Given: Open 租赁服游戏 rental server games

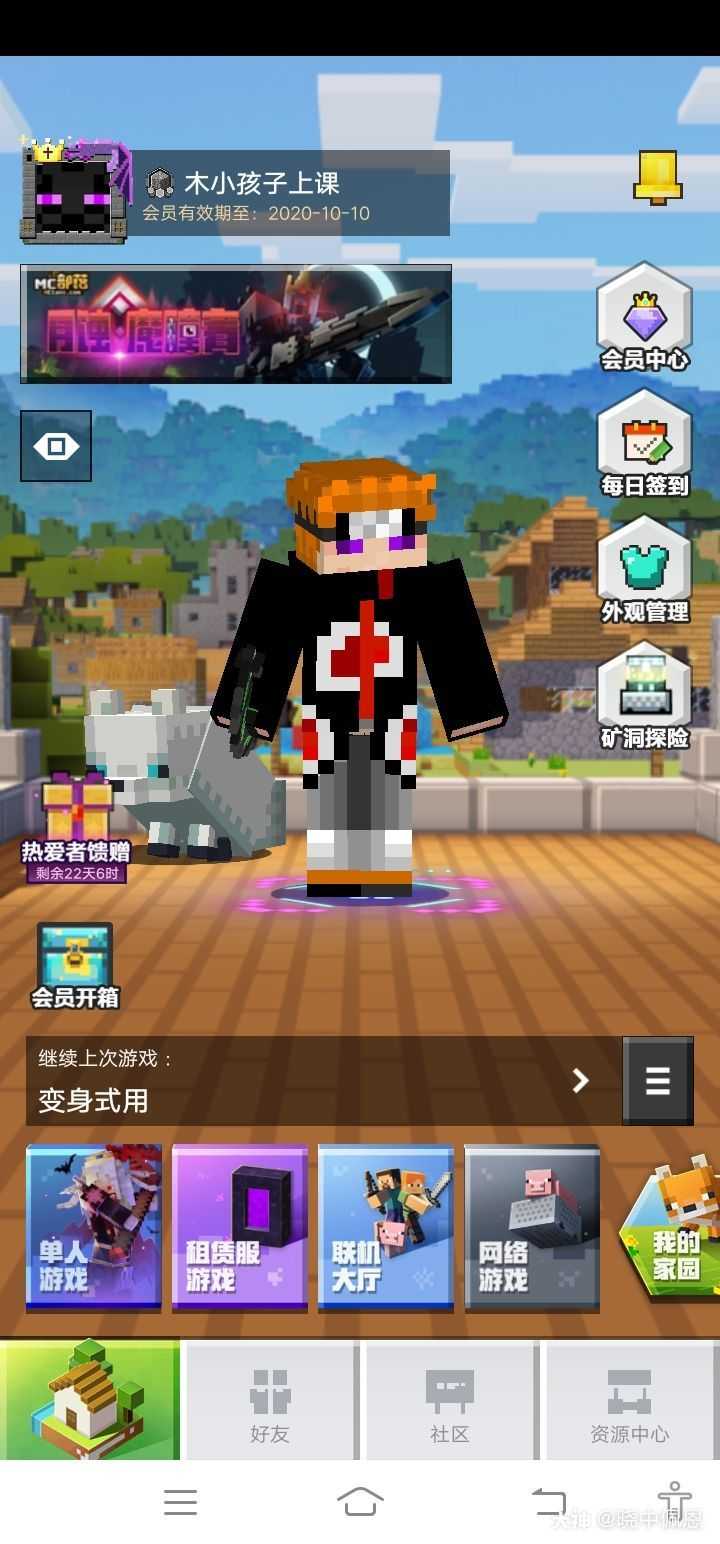Looking at the screenshot, I should pos(240,1228).
